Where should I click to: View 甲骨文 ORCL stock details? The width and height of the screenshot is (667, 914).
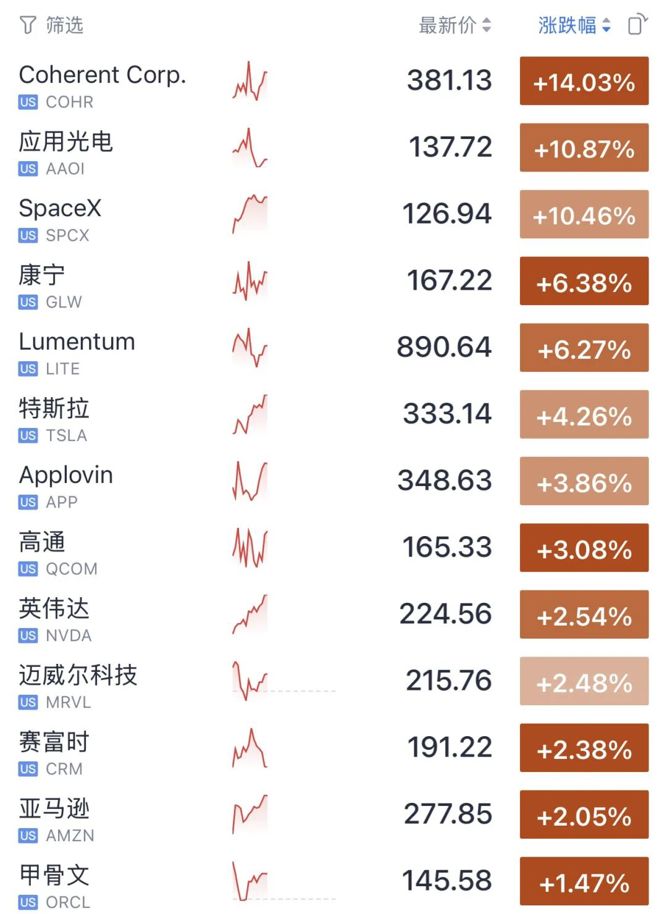click(334, 881)
